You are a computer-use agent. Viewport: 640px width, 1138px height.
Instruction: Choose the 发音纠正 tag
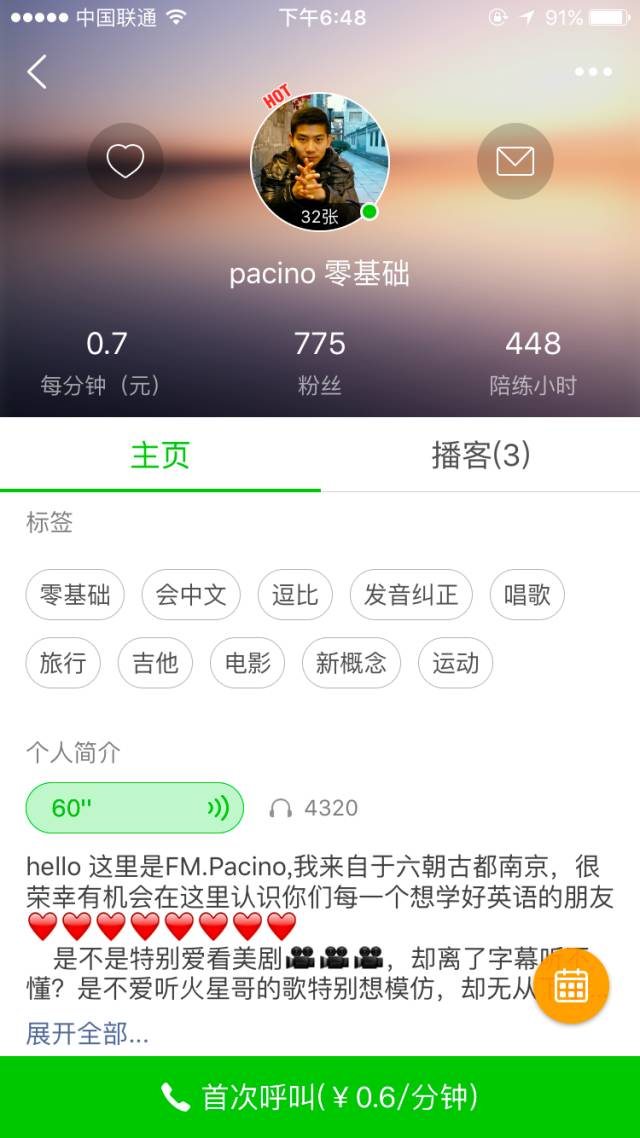click(x=411, y=595)
